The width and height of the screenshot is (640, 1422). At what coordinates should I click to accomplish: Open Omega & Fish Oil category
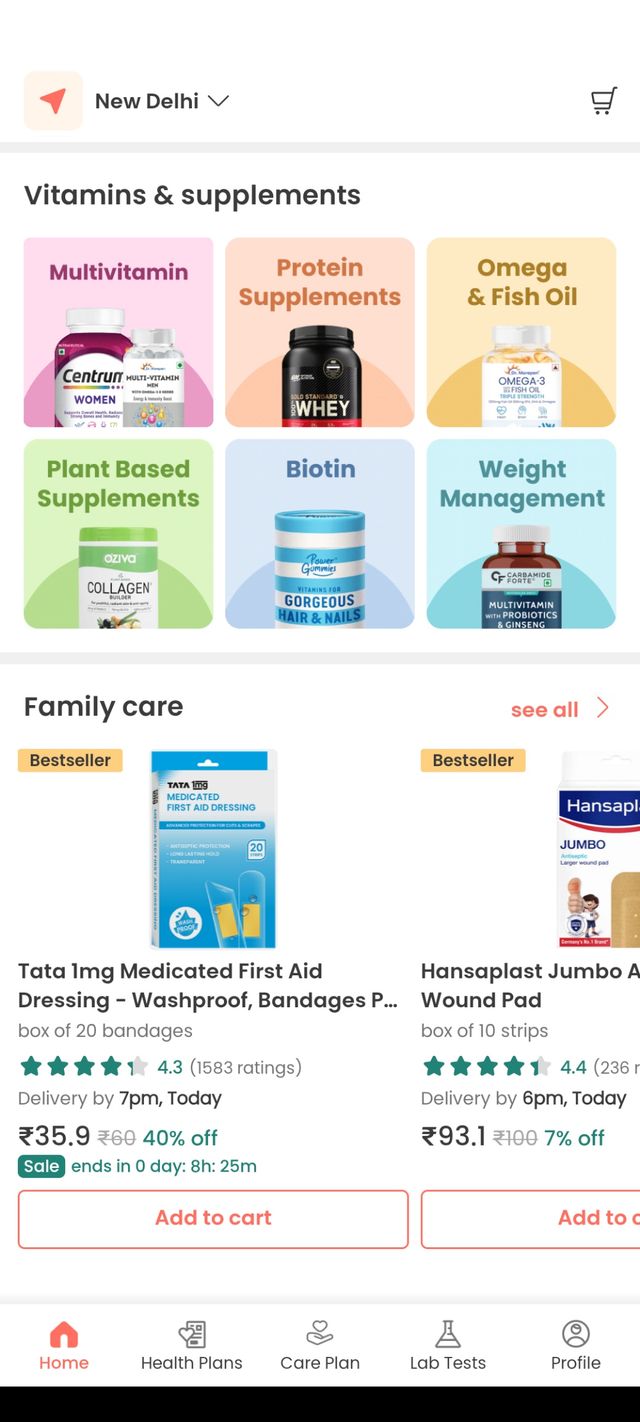[x=521, y=332]
